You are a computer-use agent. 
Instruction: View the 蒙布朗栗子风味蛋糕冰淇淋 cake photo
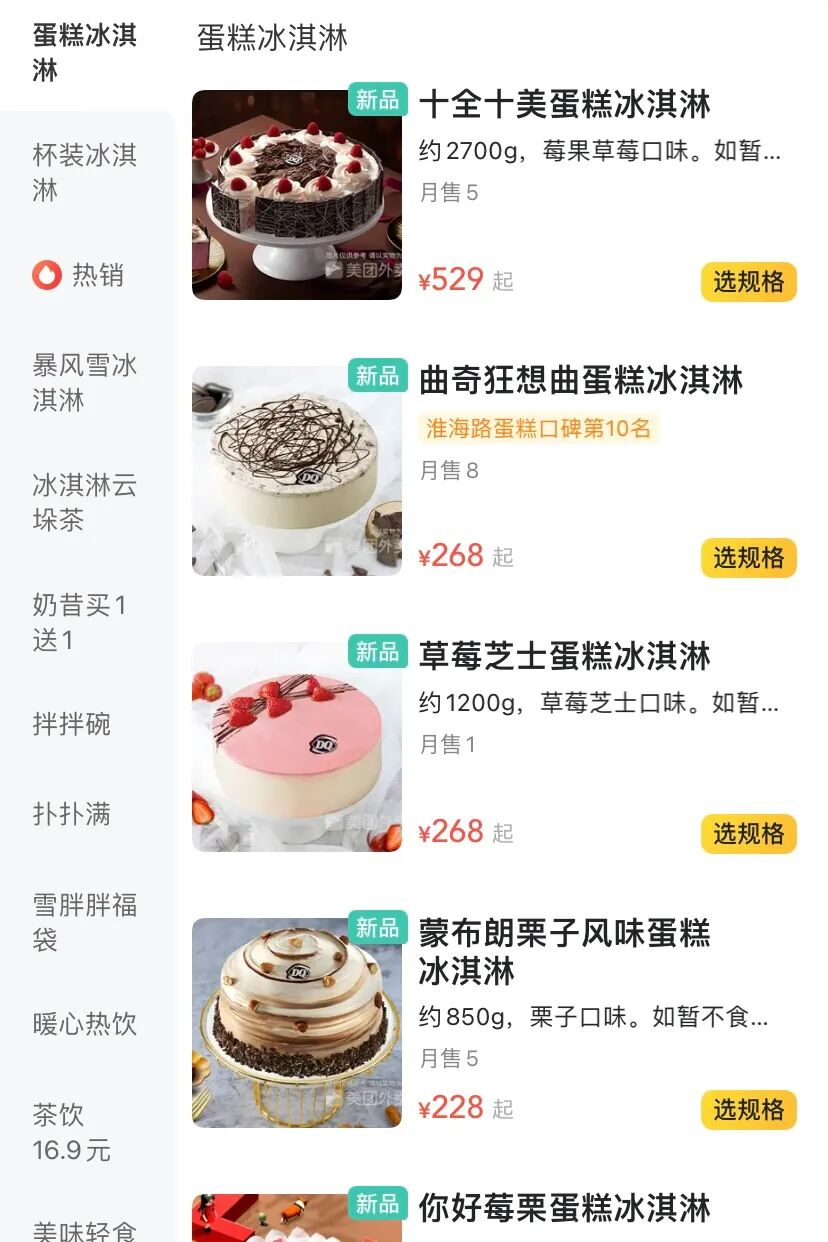pos(297,1023)
